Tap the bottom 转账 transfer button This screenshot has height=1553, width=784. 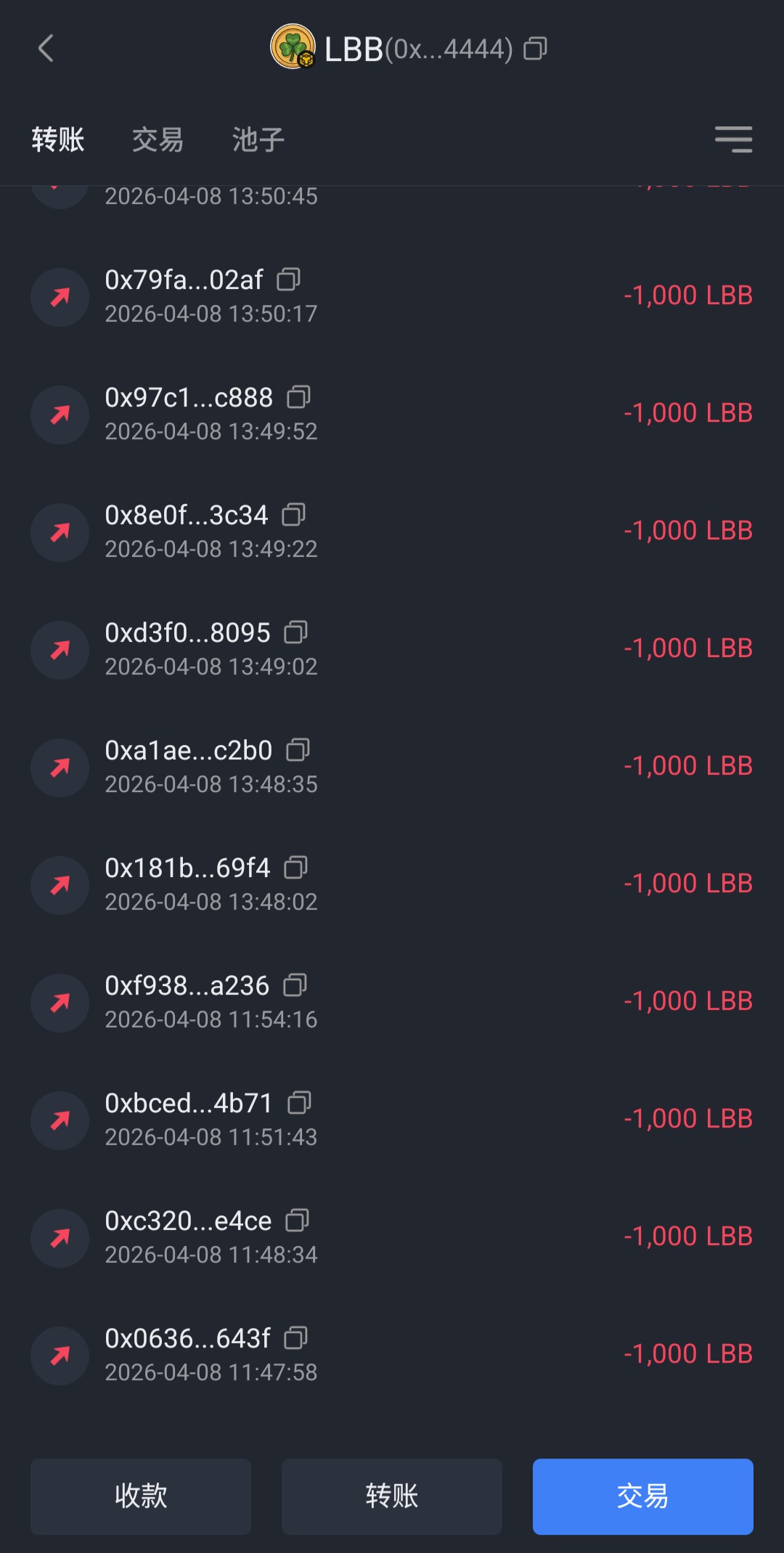pyautogui.click(x=392, y=1496)
